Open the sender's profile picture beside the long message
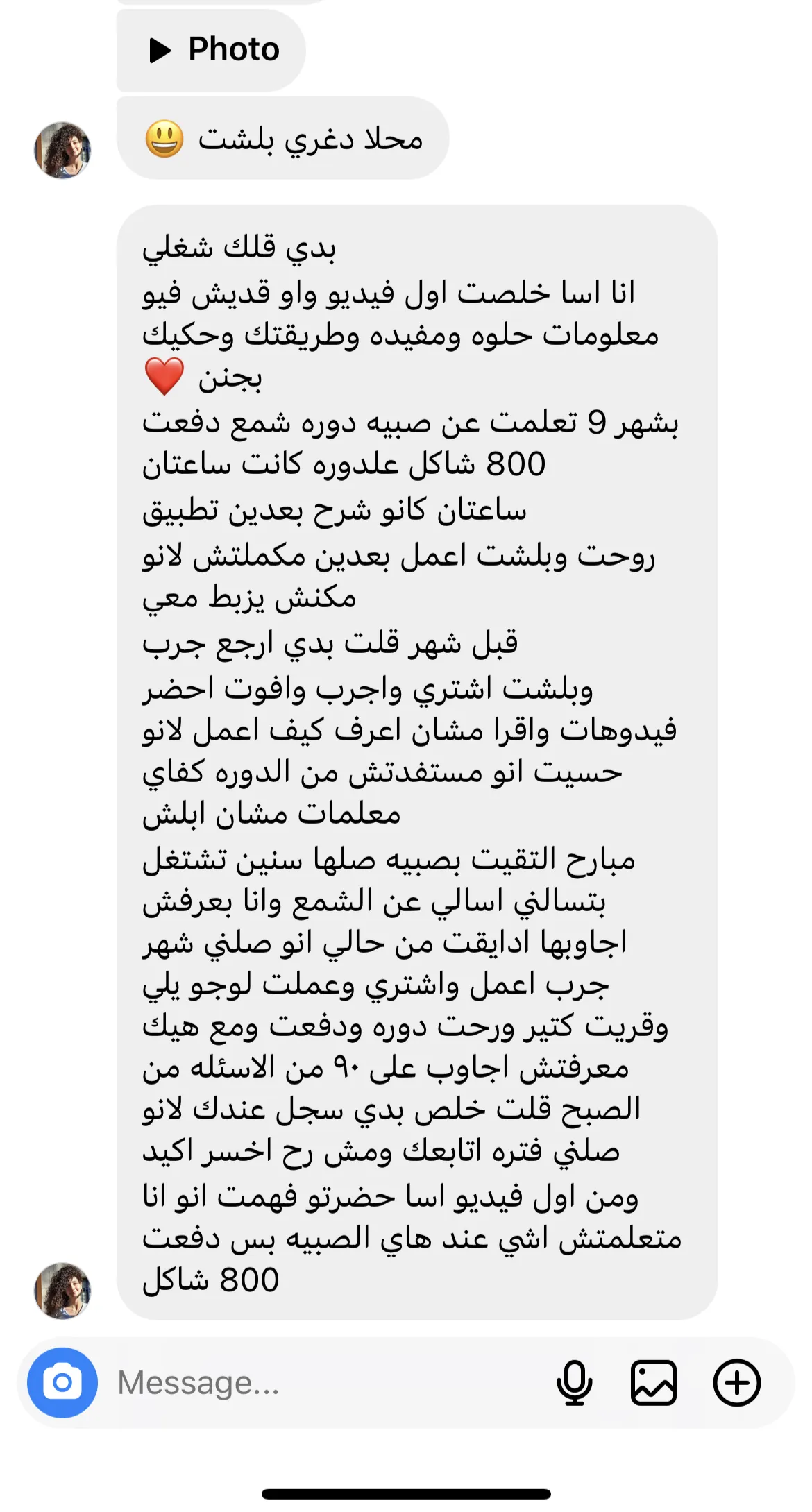This screenshot has width=812, height=1512. pyautogui.click(x=62, y=1290)
